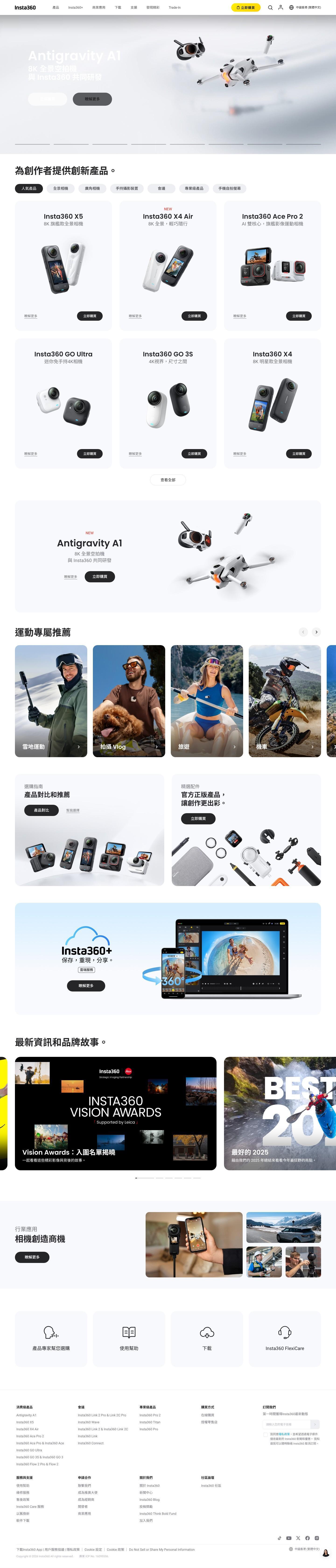Tap the 產品對比 button
The width and height of the screenshot is (336, 1568).
41,810
